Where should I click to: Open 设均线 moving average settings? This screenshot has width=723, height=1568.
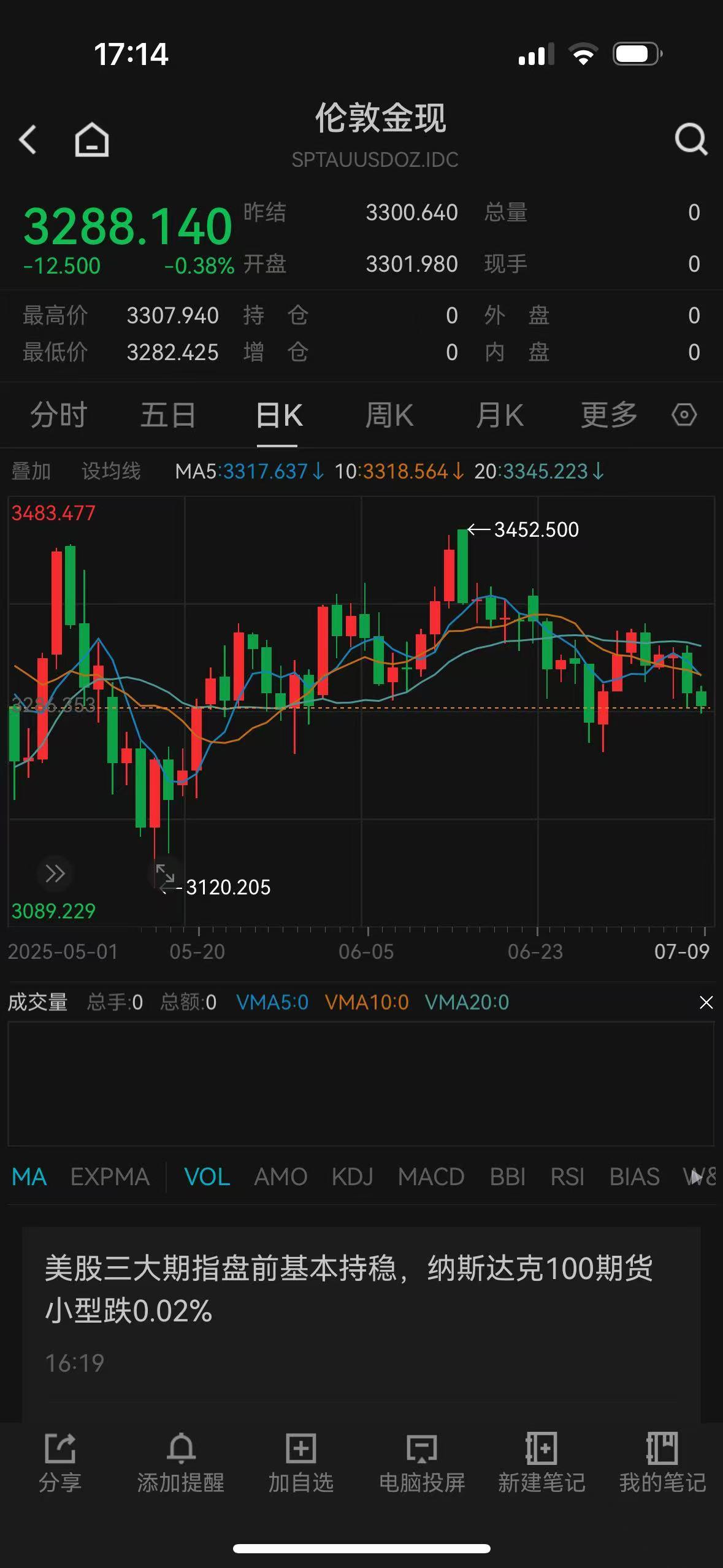point(111,471)
